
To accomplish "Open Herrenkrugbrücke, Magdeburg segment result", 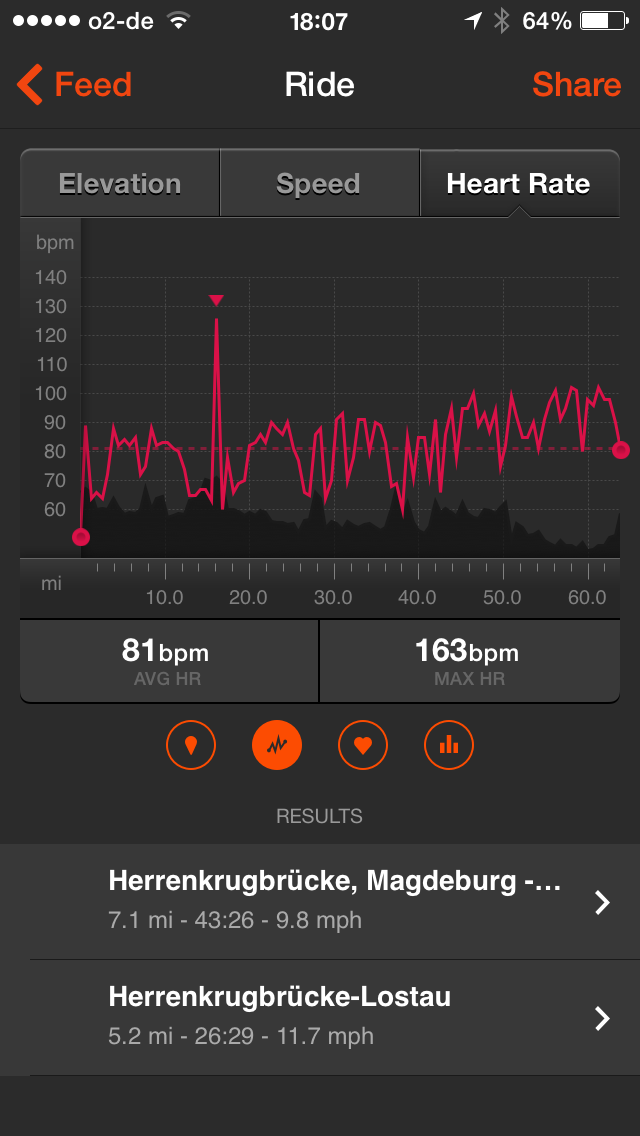I will point(320,901).
